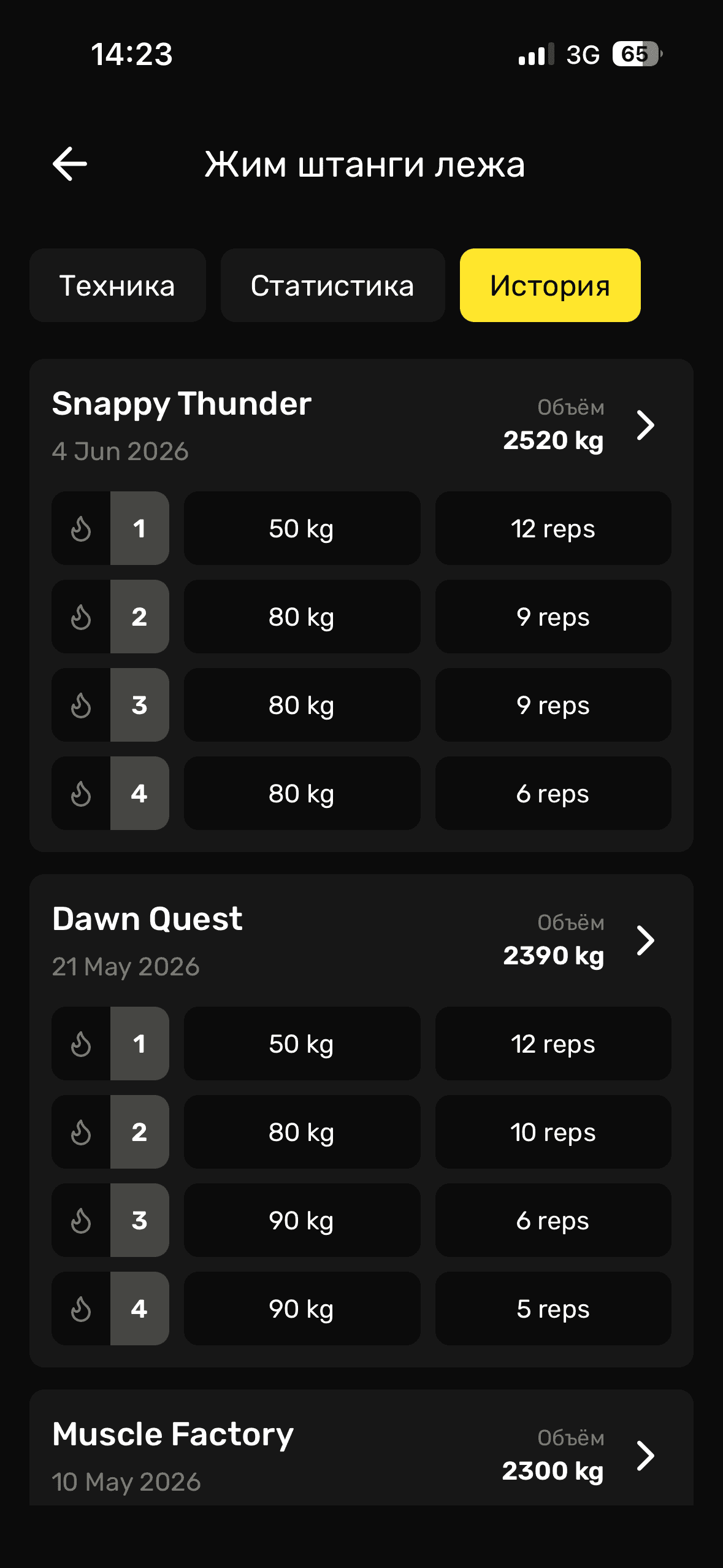Go back using the arrow icon

point(70,164)
